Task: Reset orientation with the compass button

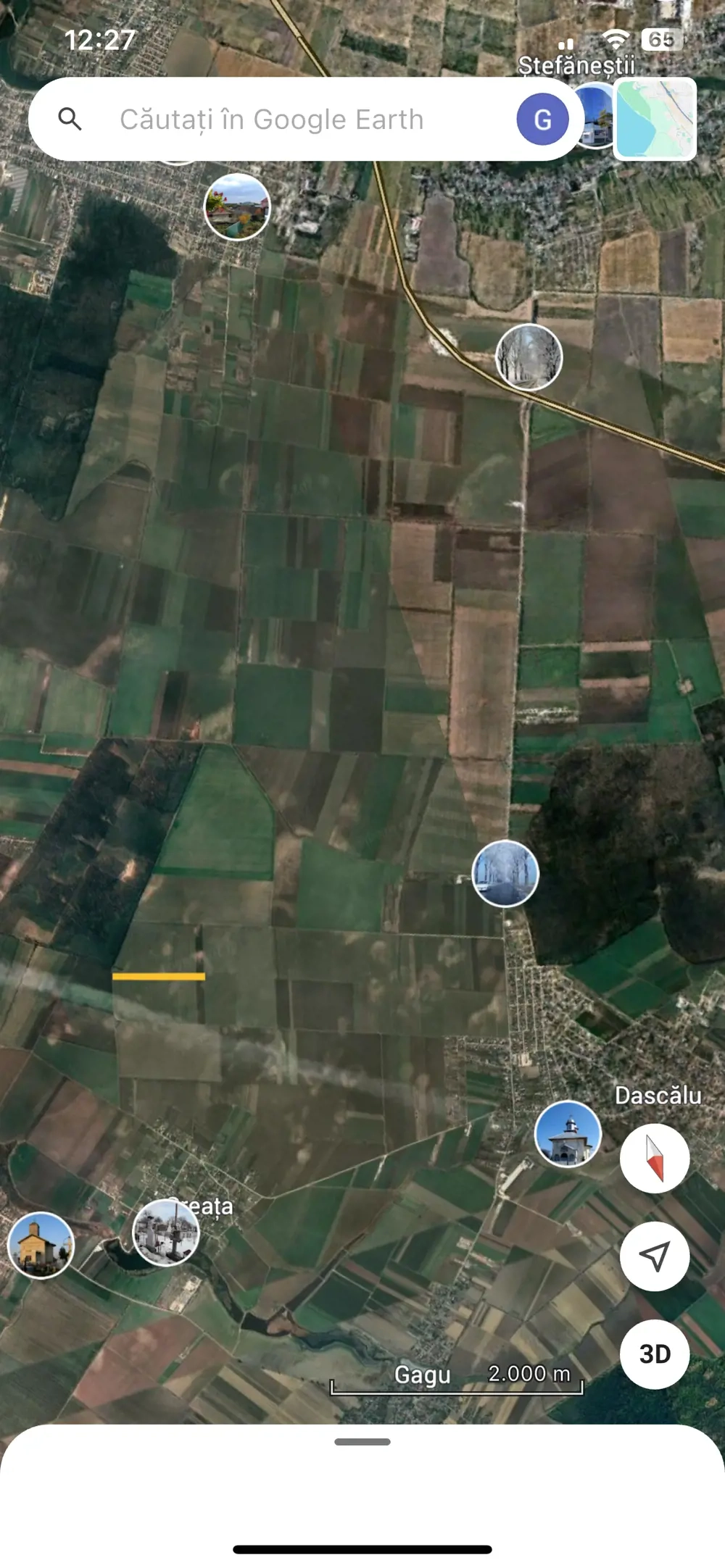Action: [655, 1158]
